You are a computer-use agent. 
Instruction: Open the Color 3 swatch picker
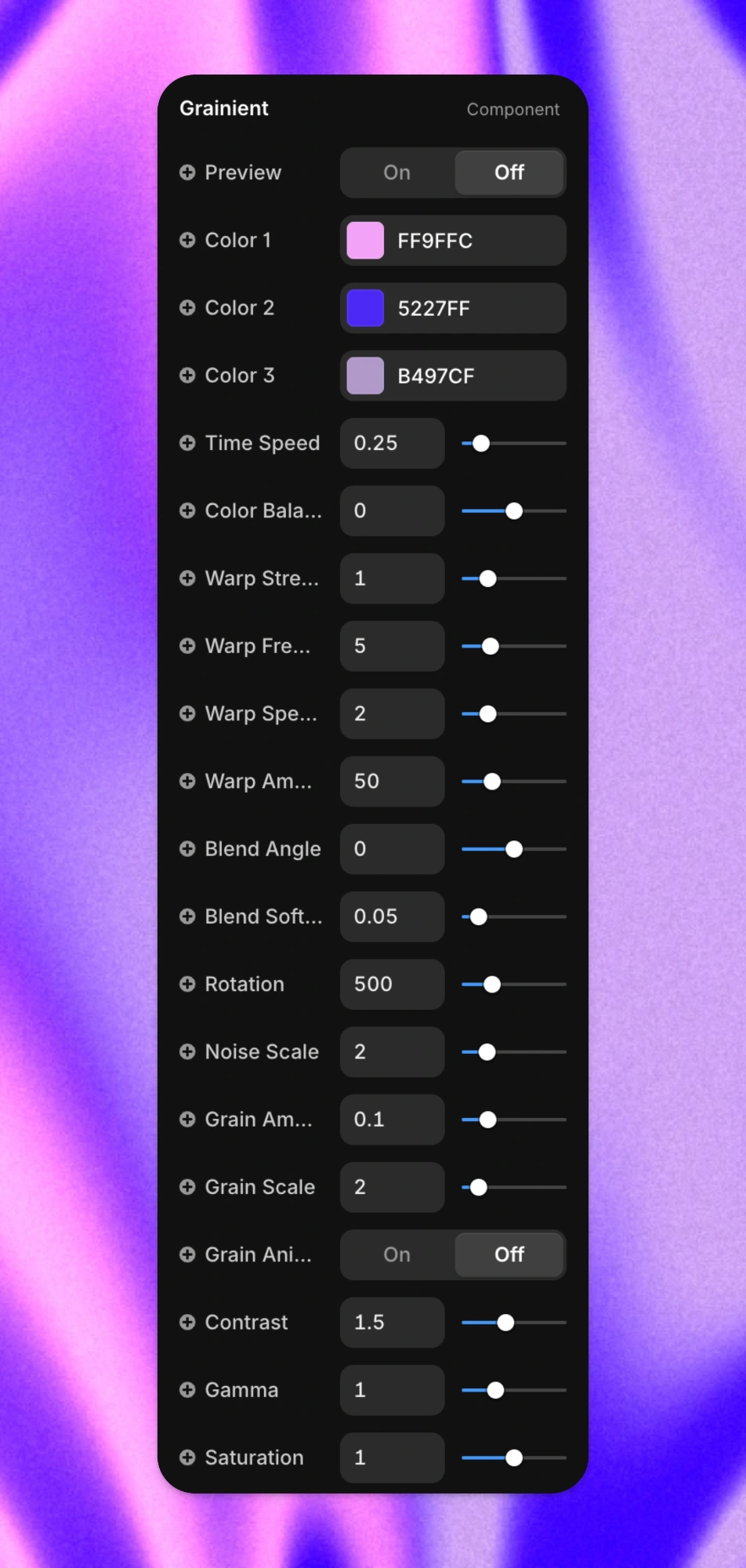tap(365, 376)
